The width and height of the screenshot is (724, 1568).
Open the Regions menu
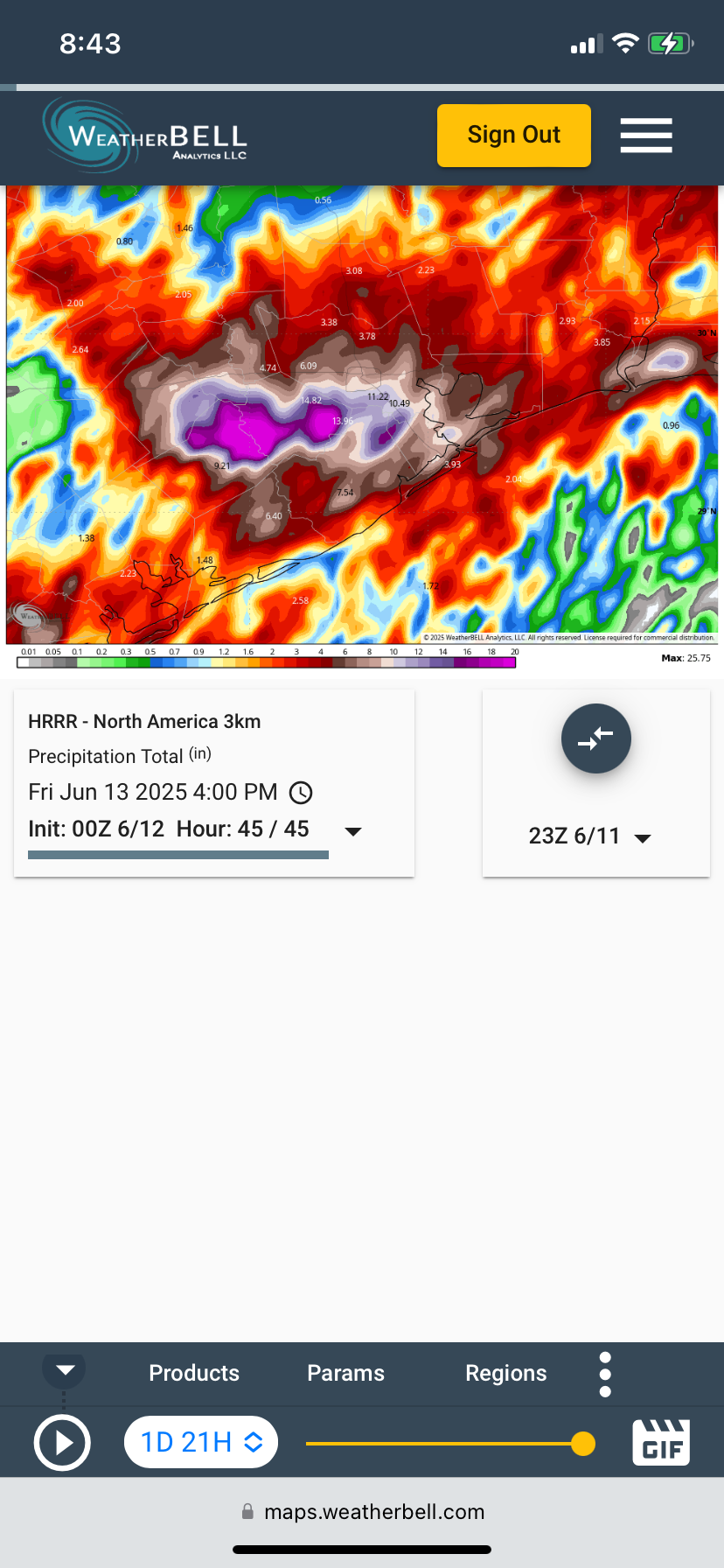coord(505,1373)
